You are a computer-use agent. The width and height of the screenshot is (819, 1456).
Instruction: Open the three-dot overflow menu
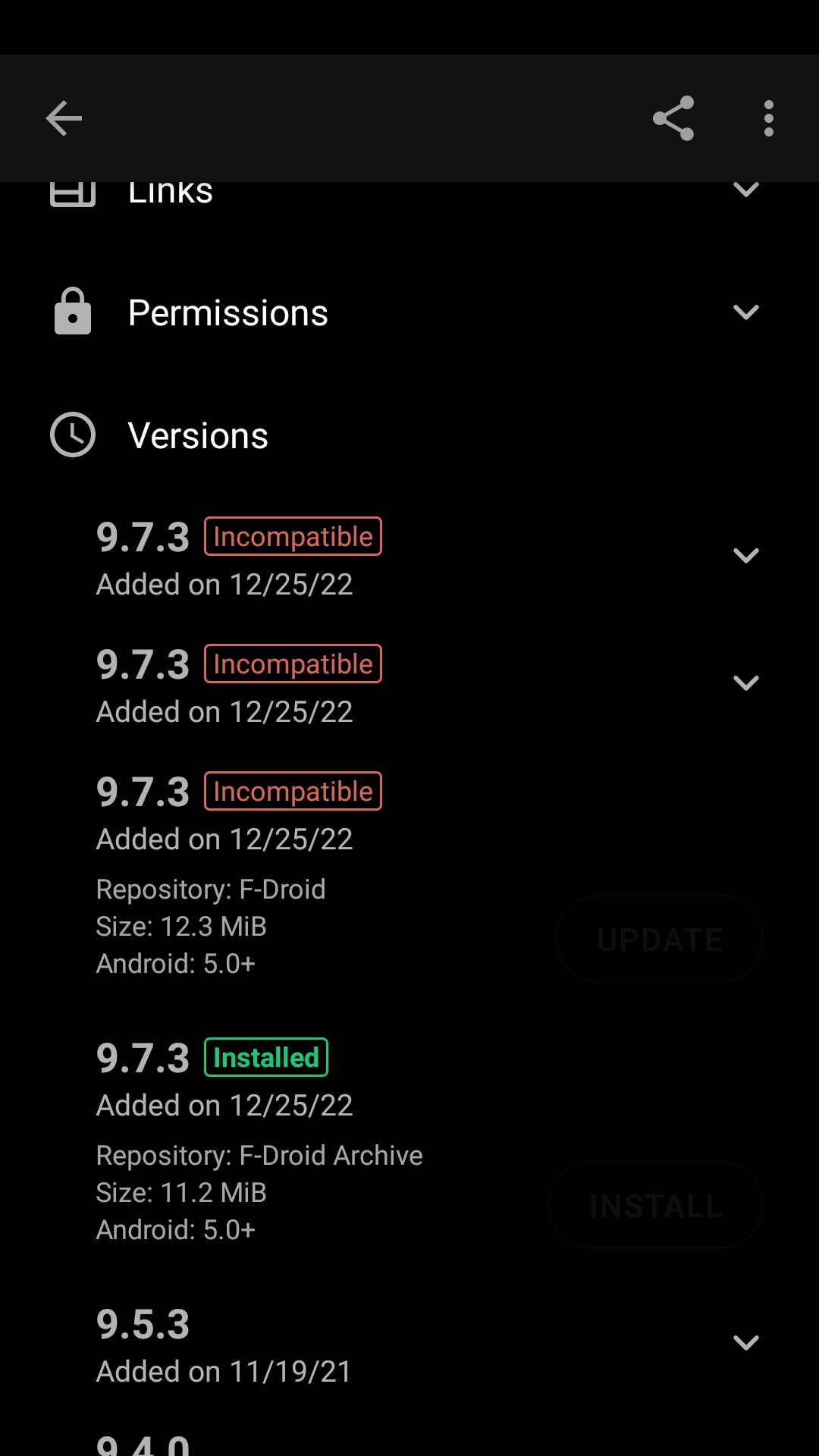tap(768, 118)
